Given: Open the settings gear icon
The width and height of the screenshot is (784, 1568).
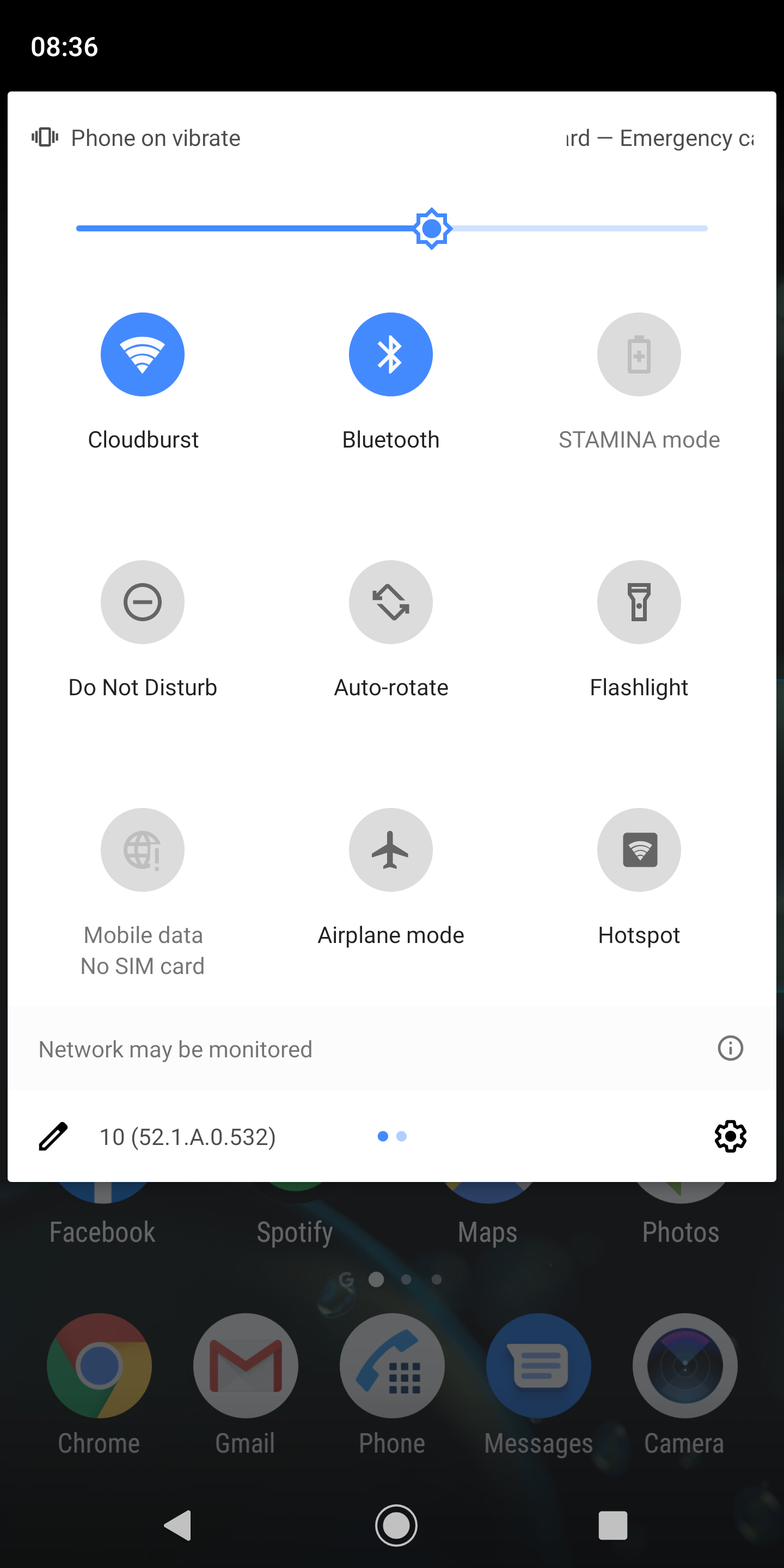Looking at the screenshot, I should (x=730, y=1136).
